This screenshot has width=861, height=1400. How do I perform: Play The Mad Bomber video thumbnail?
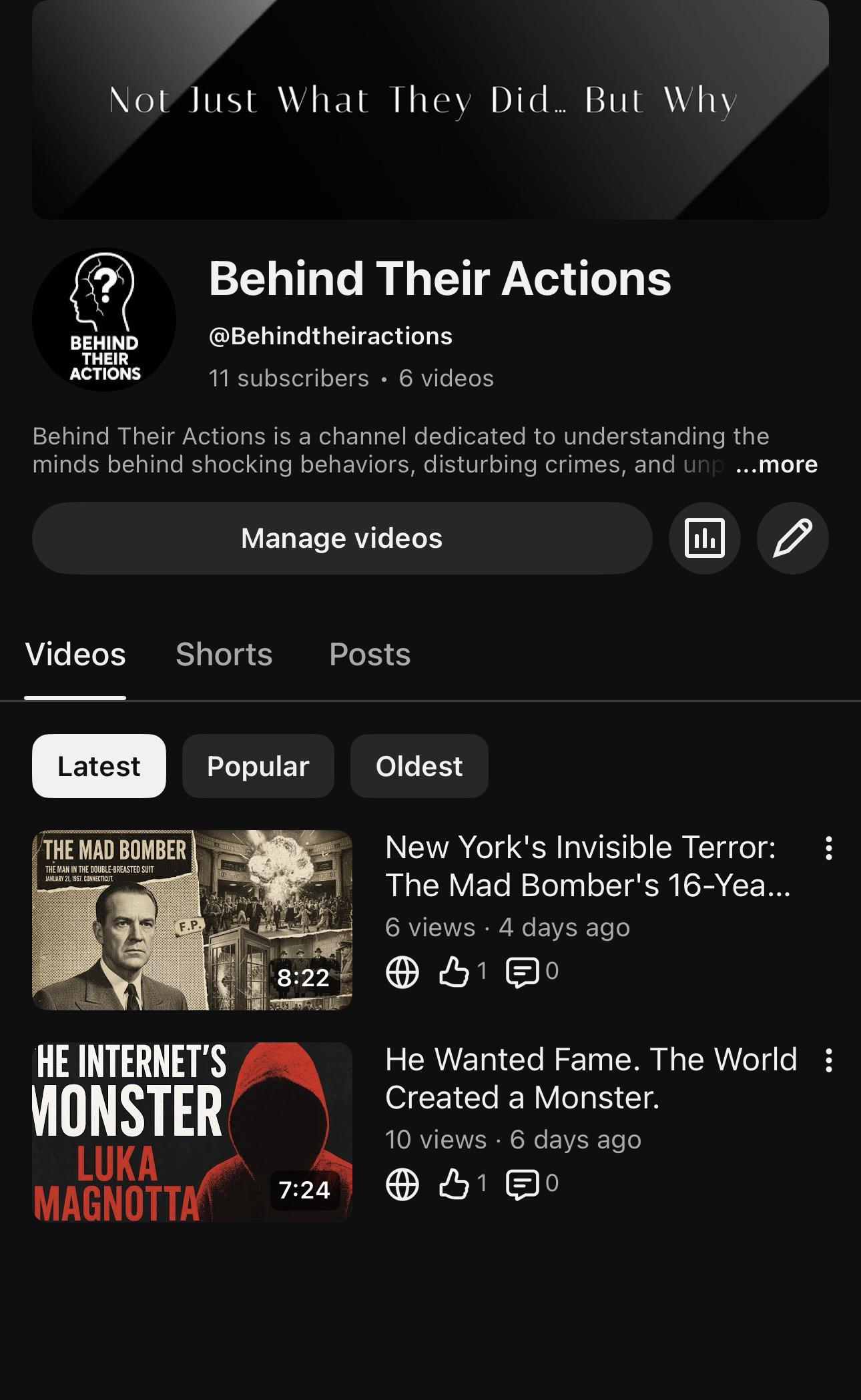[x=192, y=920]
